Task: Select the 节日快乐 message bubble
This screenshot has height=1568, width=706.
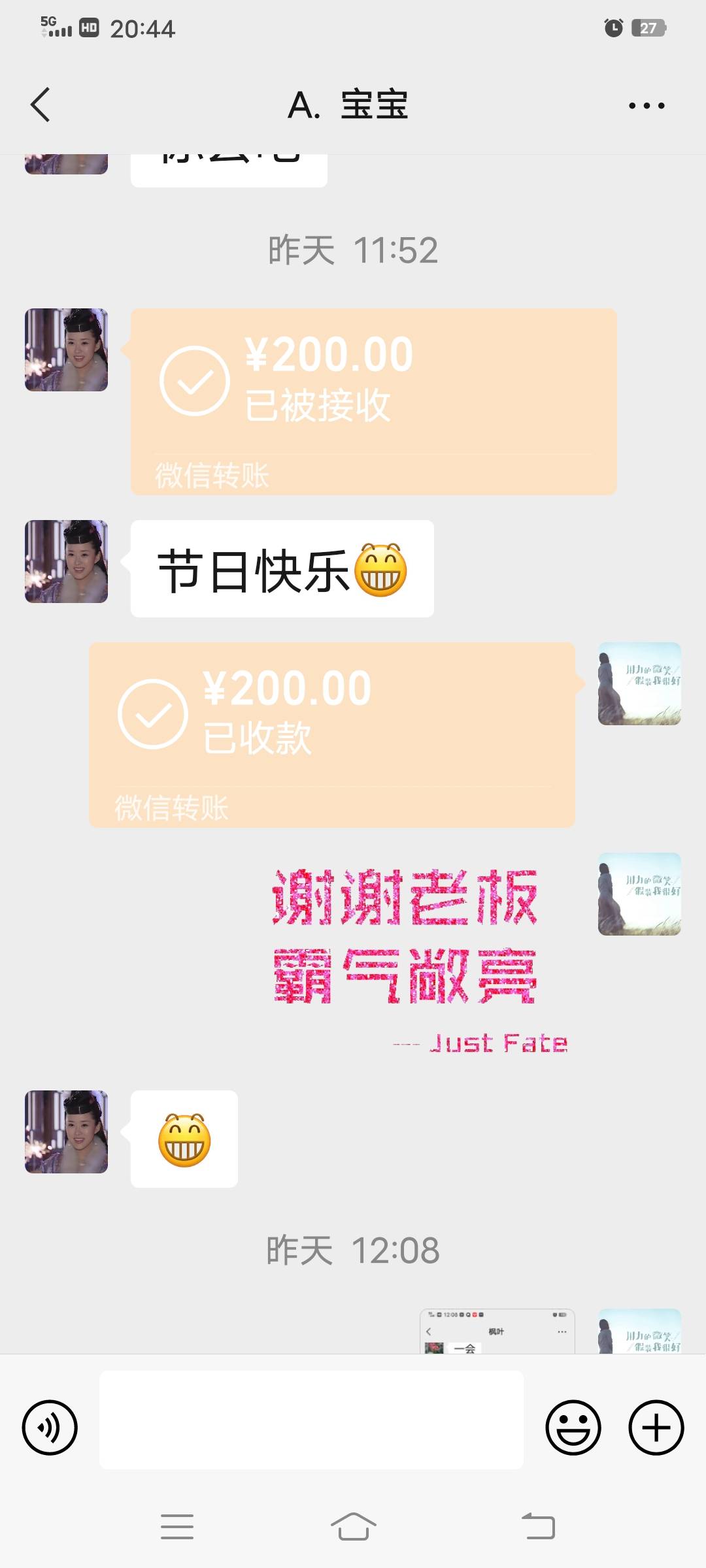Action: tap(281, 568)
